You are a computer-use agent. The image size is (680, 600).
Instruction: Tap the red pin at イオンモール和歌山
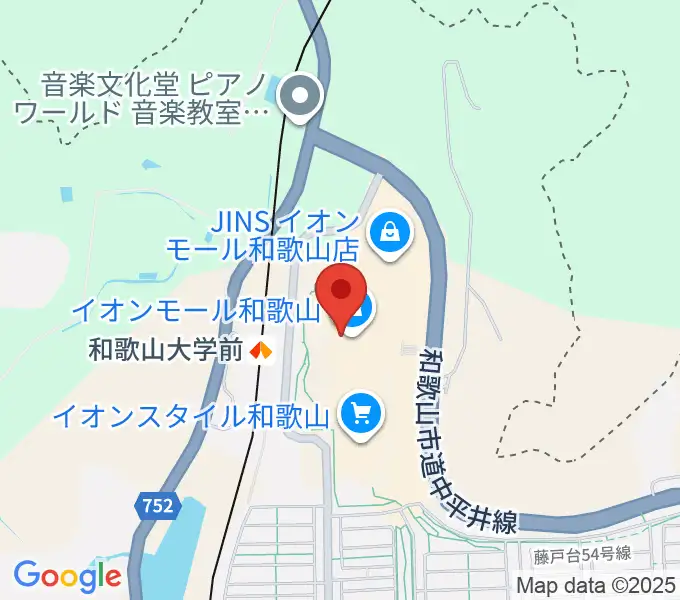341,292
